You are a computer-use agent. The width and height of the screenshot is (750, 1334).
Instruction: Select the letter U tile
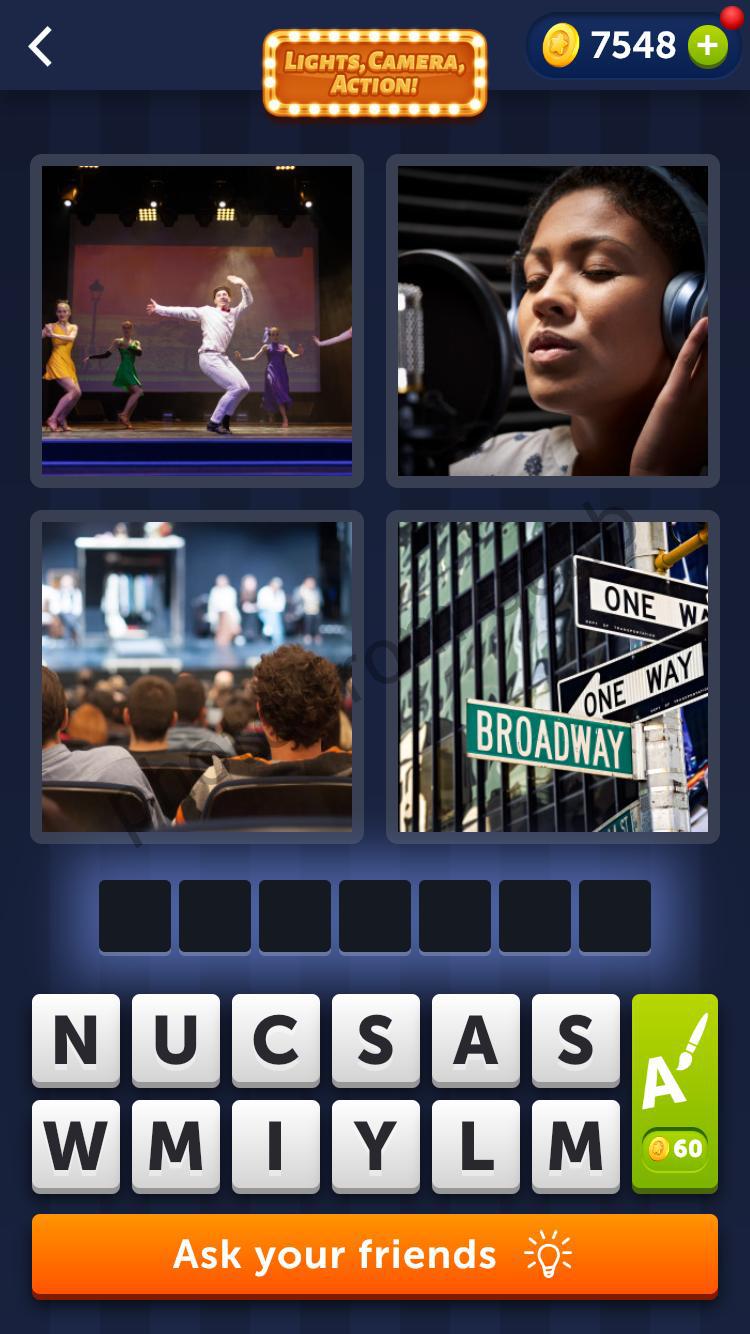(x=175, y=1040)
